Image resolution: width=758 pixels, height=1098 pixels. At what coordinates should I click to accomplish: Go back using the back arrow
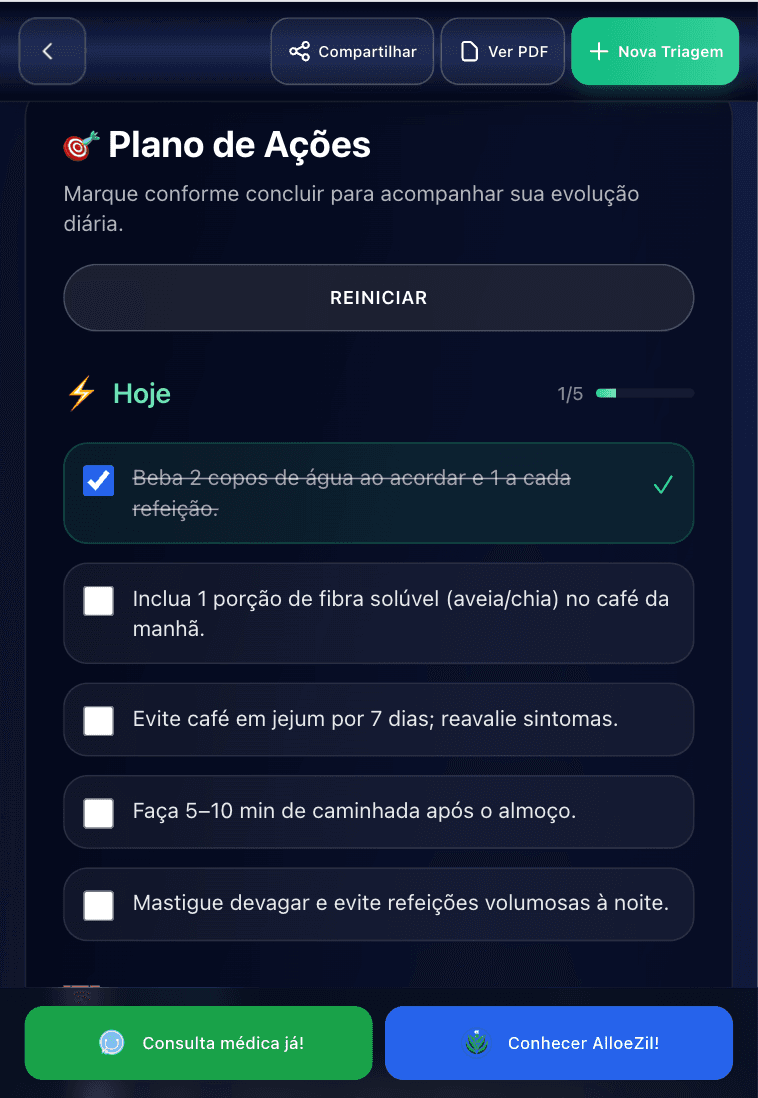(51, 50)
